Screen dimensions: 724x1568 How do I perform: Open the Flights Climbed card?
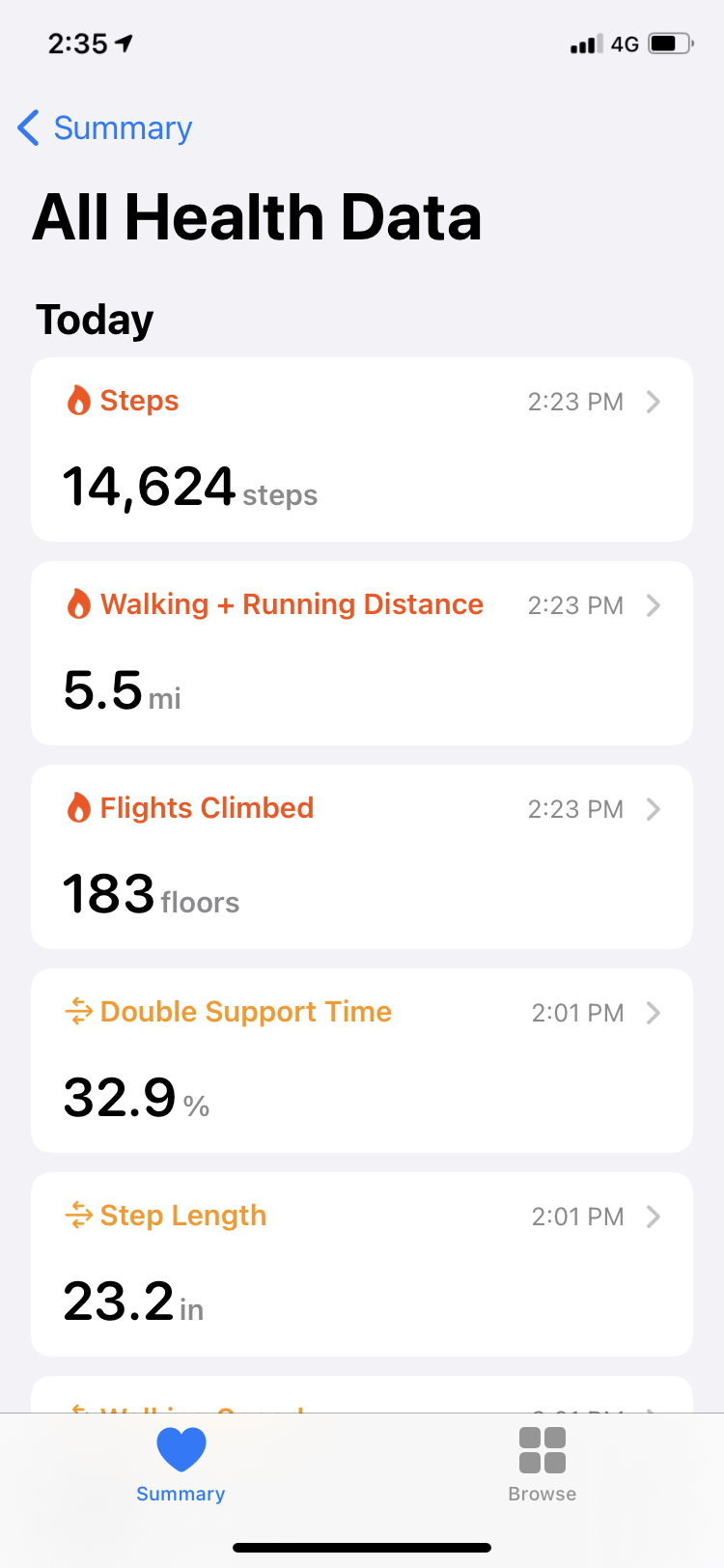pyautogui.click(x=361, y=856)
